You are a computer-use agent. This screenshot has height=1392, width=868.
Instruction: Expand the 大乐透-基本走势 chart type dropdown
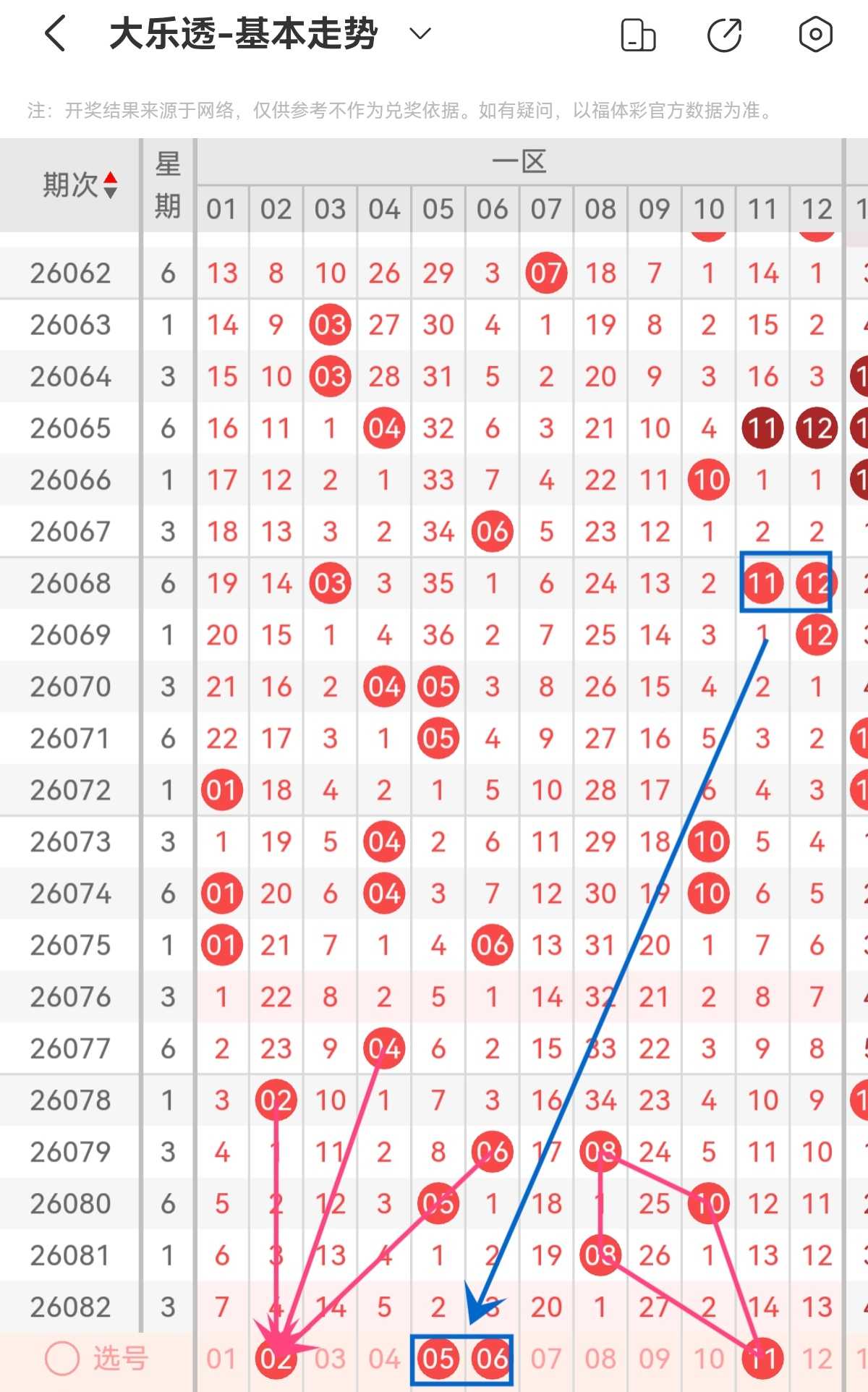pyautogui.click(x=420, y=33)
